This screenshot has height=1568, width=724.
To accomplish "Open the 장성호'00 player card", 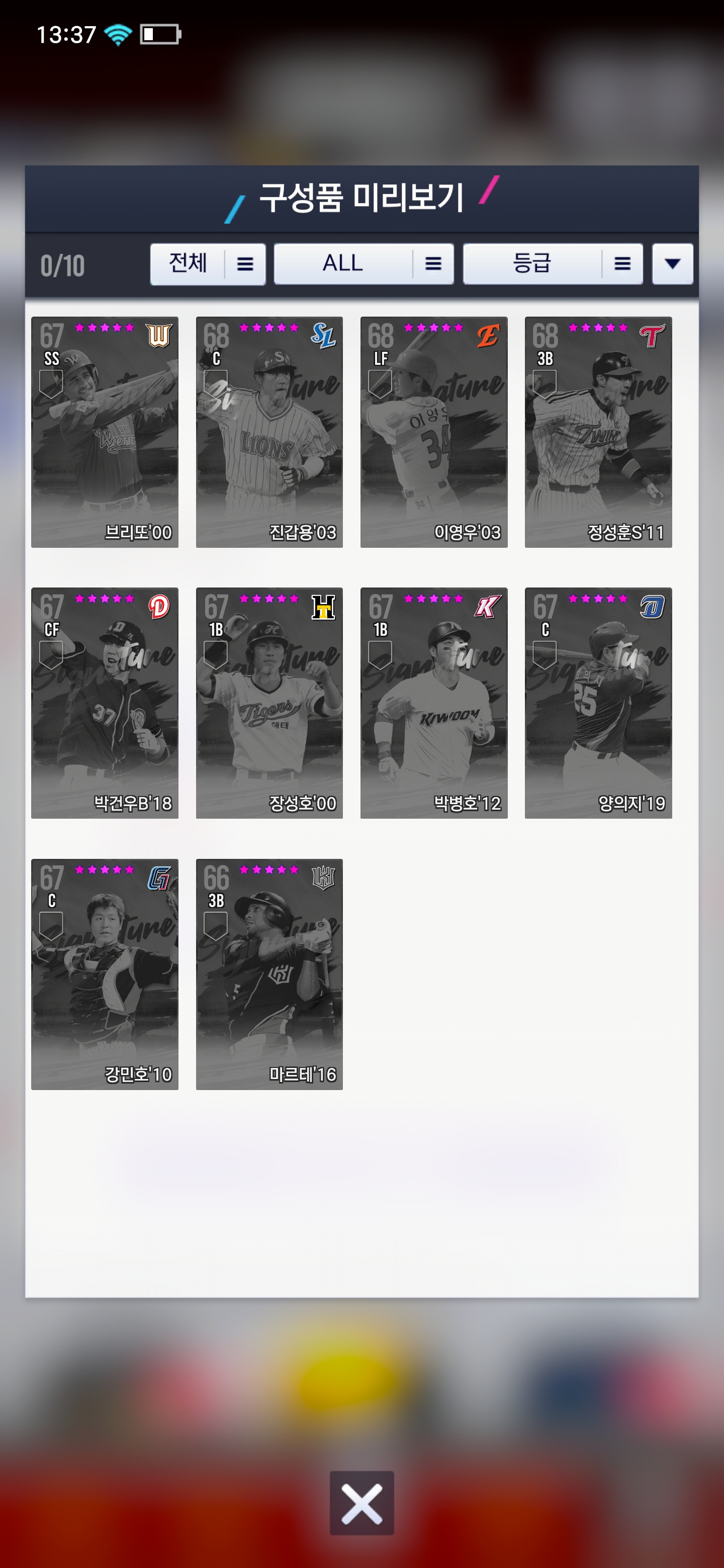I will tap(269, 703).
